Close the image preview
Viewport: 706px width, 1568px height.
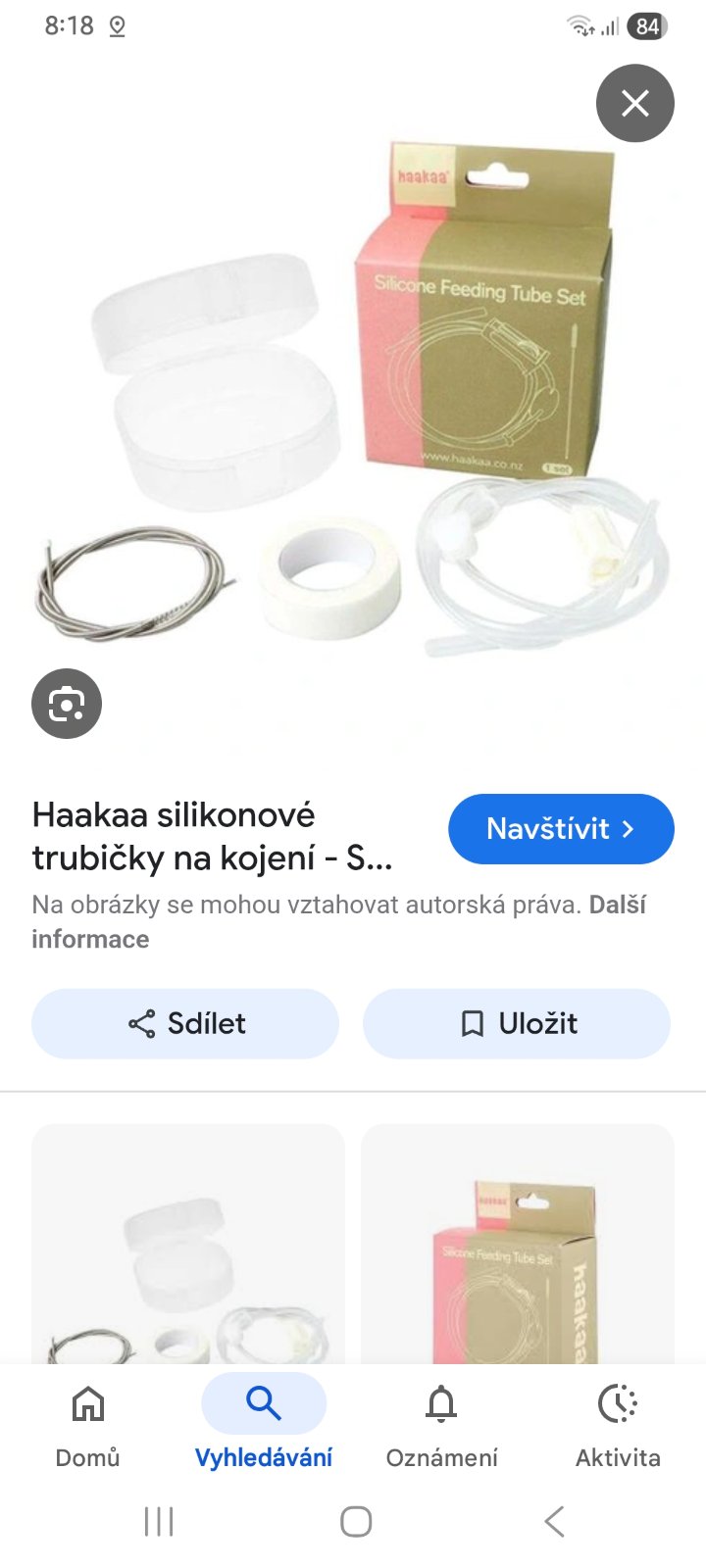coord(634,103)
